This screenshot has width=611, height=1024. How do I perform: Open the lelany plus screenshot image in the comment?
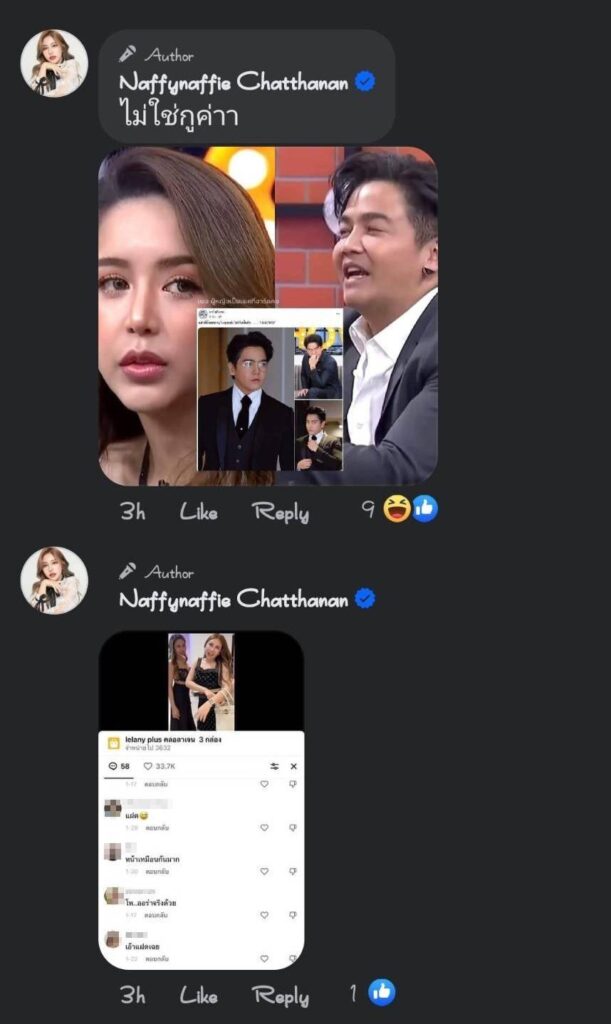point(201,800)
